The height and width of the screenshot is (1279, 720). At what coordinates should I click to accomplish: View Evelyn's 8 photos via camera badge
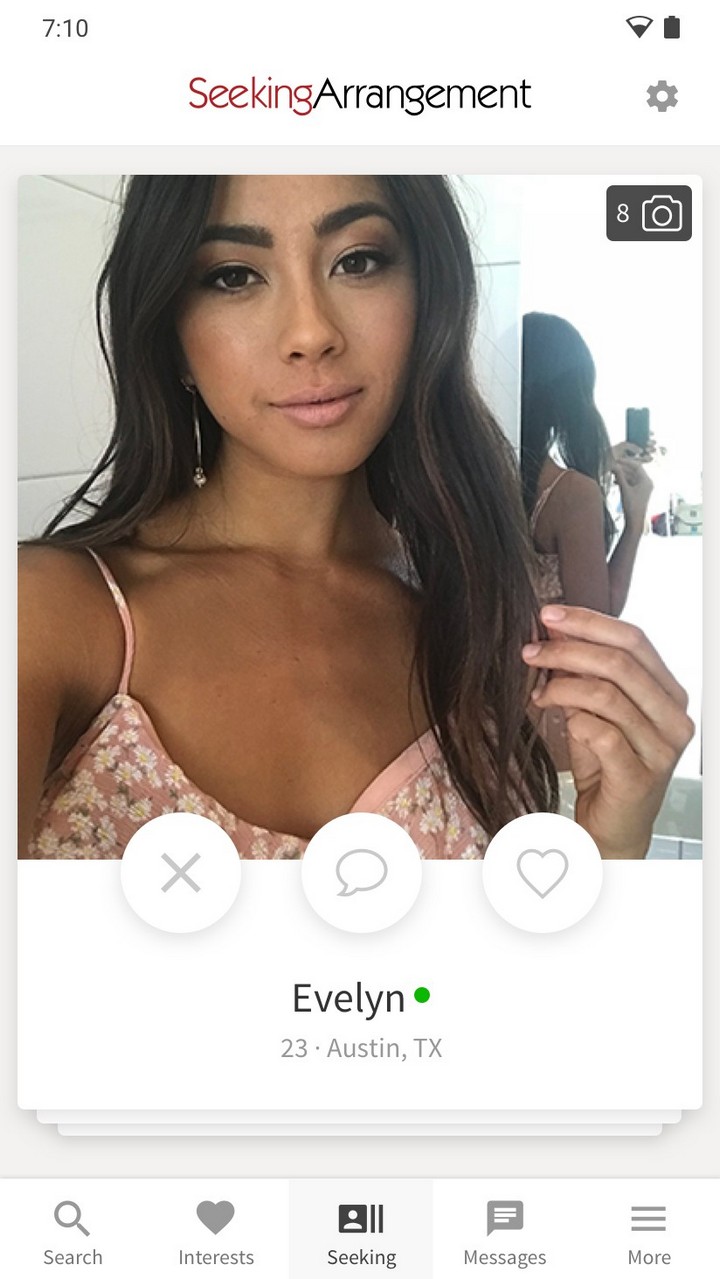coord(648,213)
